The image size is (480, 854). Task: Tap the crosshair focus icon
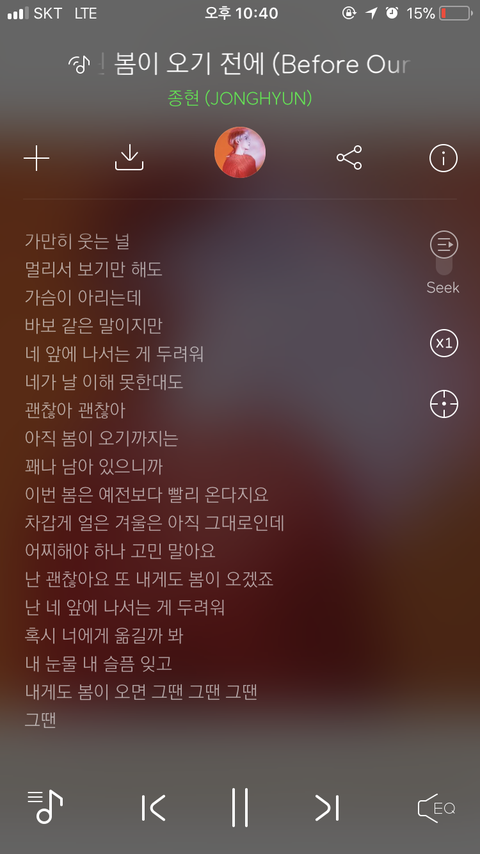tap(444, 404)
